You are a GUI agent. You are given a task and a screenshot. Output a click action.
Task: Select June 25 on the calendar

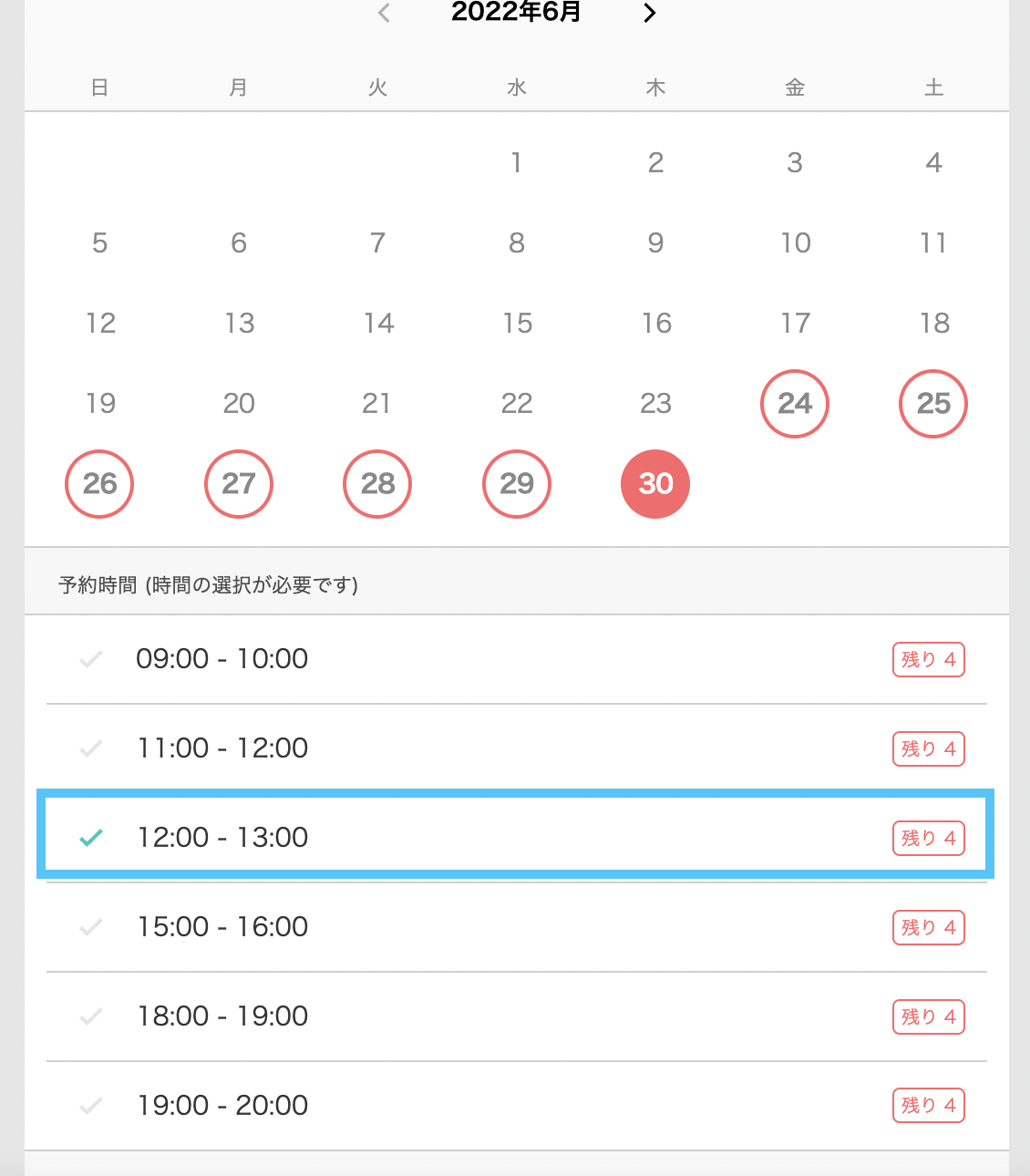coord(933,404)
